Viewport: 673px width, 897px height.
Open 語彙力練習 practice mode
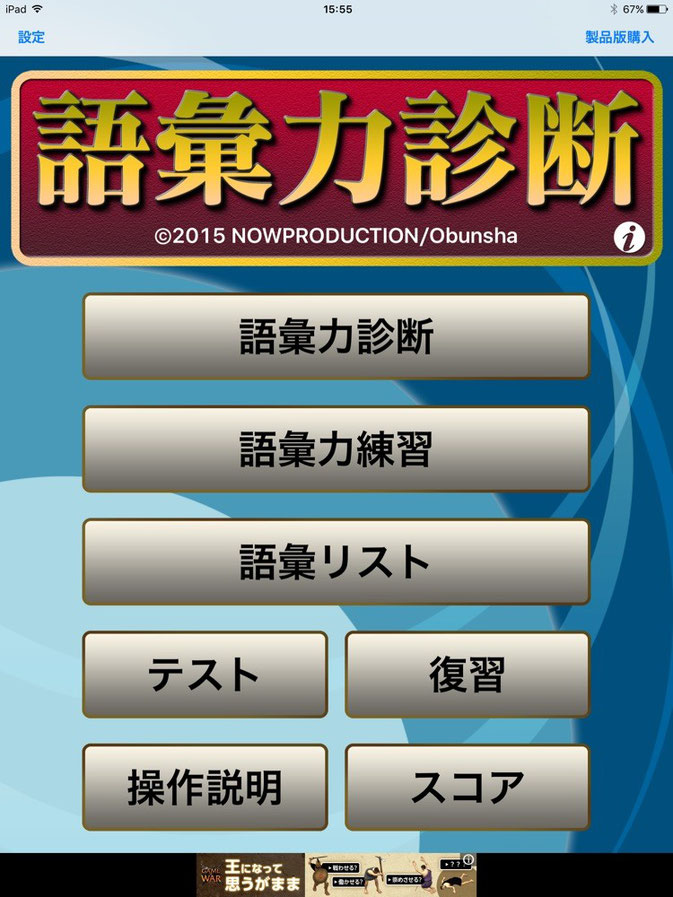336,449
